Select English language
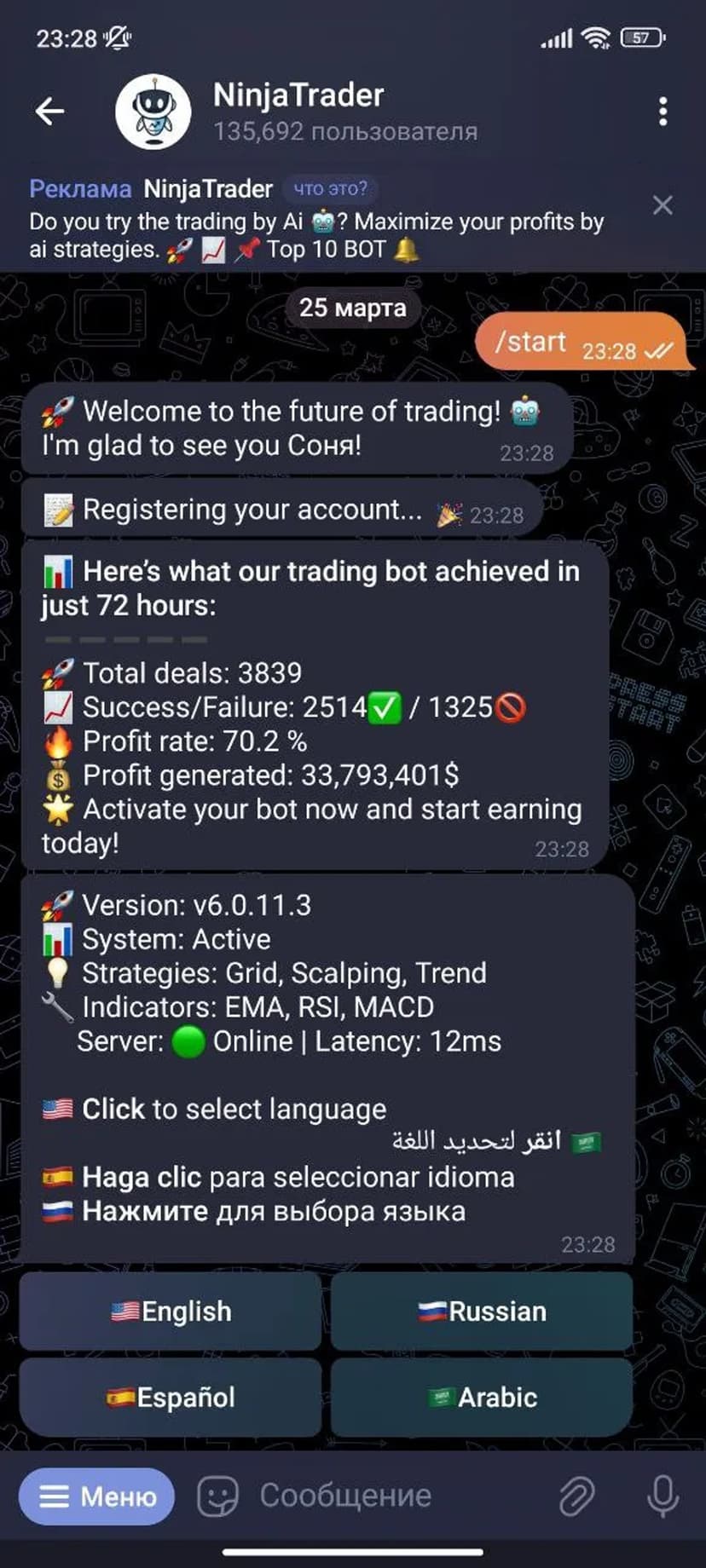Viewport: 706px width, 1568px height. tap(171, 1311)
